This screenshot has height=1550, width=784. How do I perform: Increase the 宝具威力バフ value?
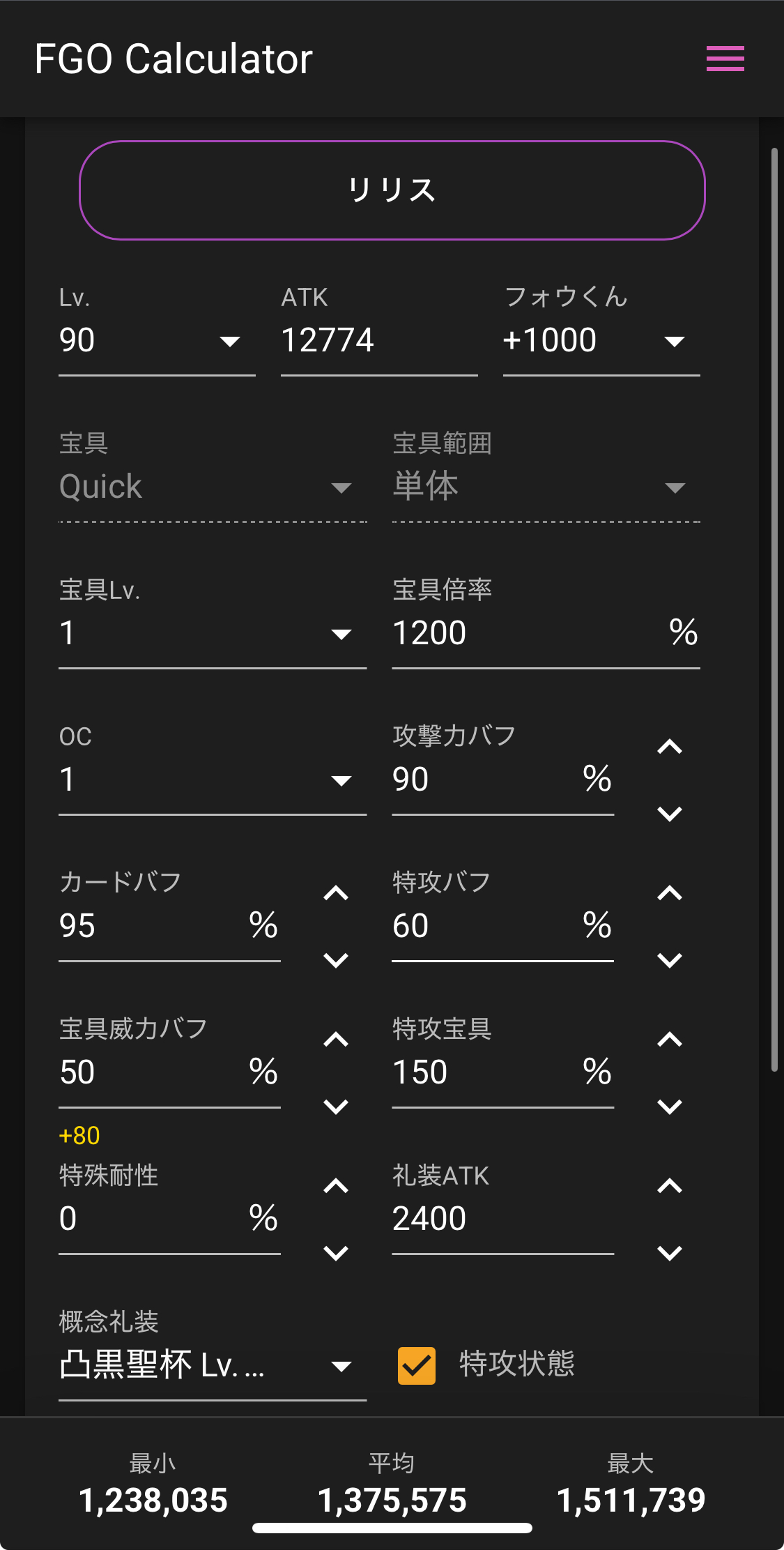tap(336, 1040)
